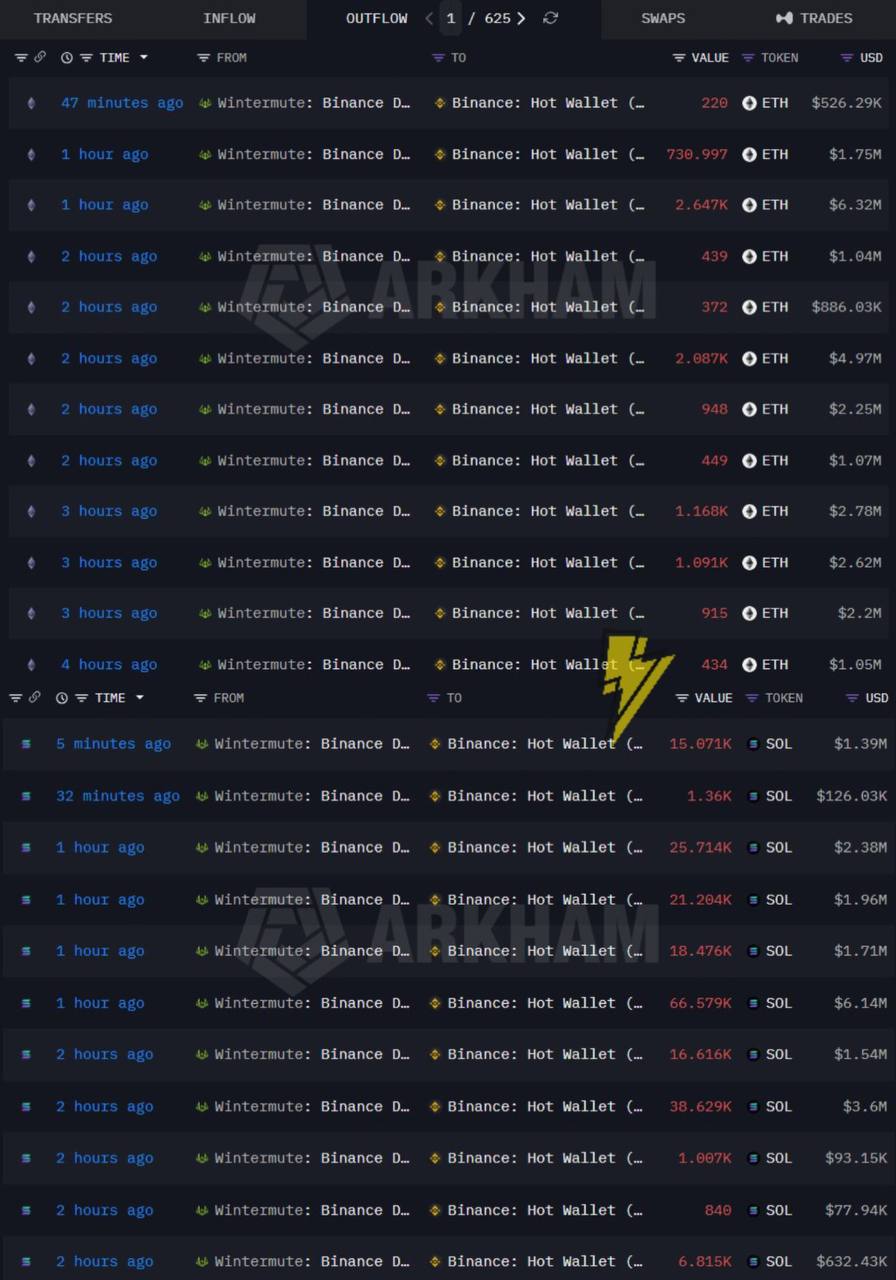Go to the next page of 625
The image size is (896, 1280).
tap(521, 18)
